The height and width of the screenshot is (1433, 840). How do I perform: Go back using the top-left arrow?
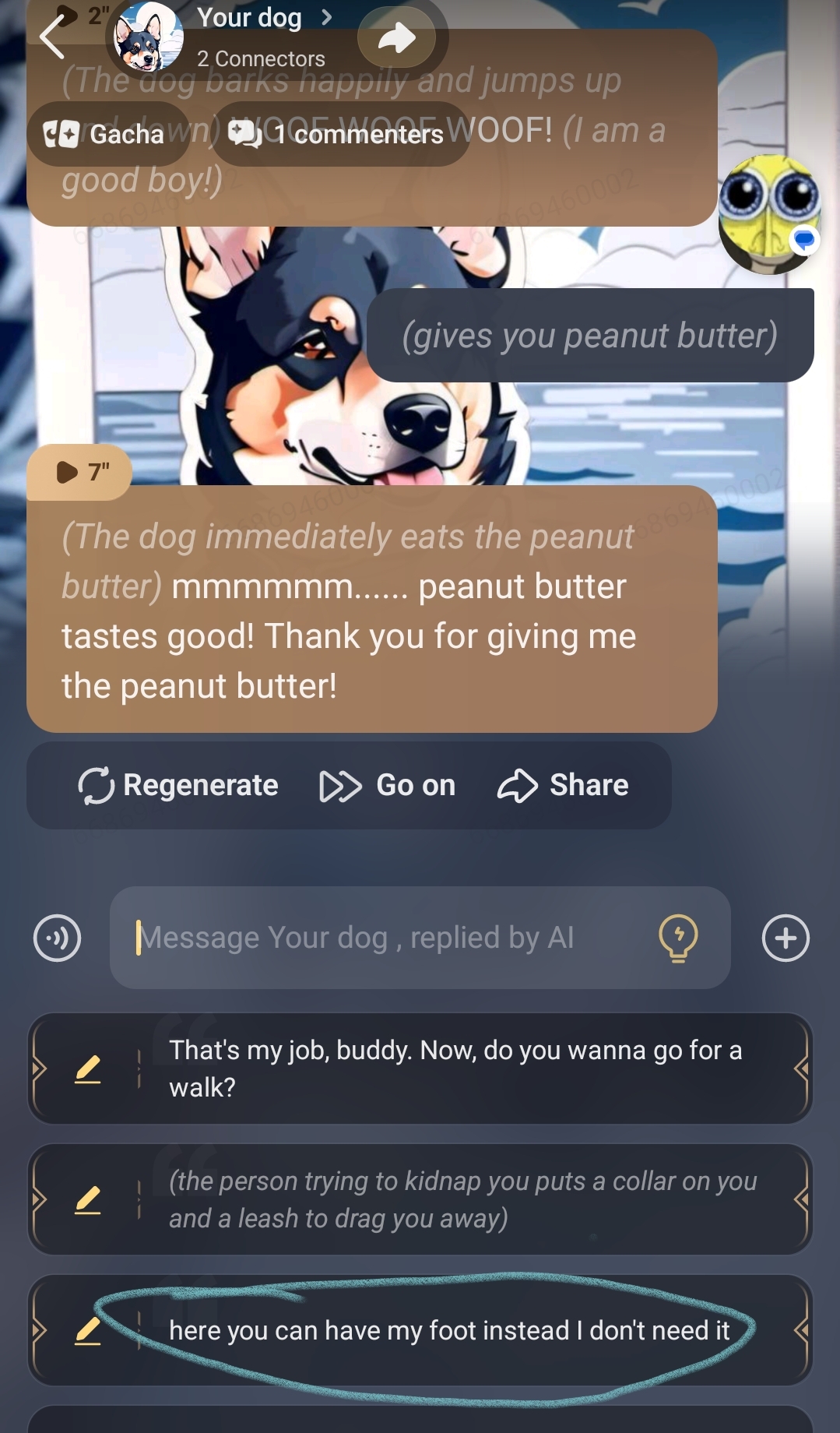[51, 37]
